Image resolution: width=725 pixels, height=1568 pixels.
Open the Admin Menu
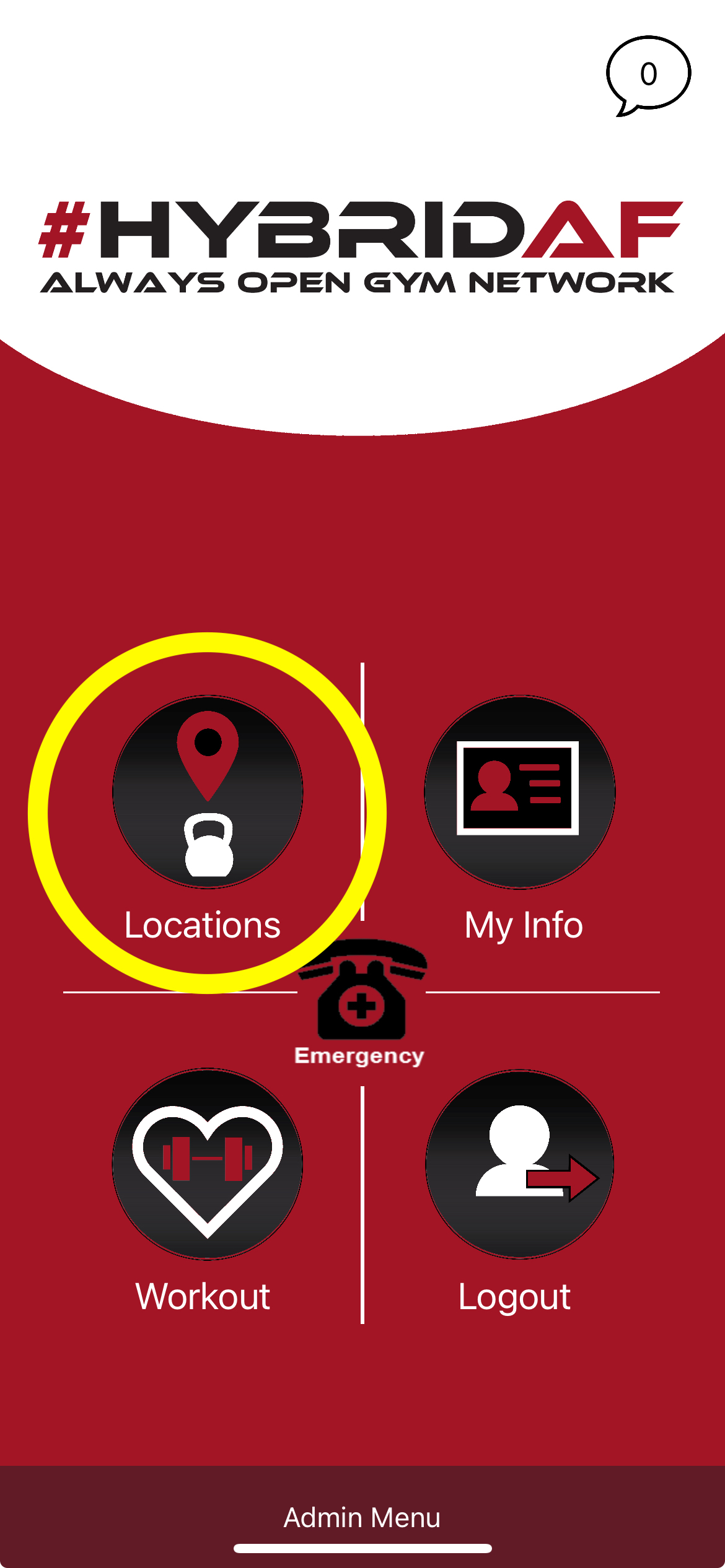point(362,1517)
